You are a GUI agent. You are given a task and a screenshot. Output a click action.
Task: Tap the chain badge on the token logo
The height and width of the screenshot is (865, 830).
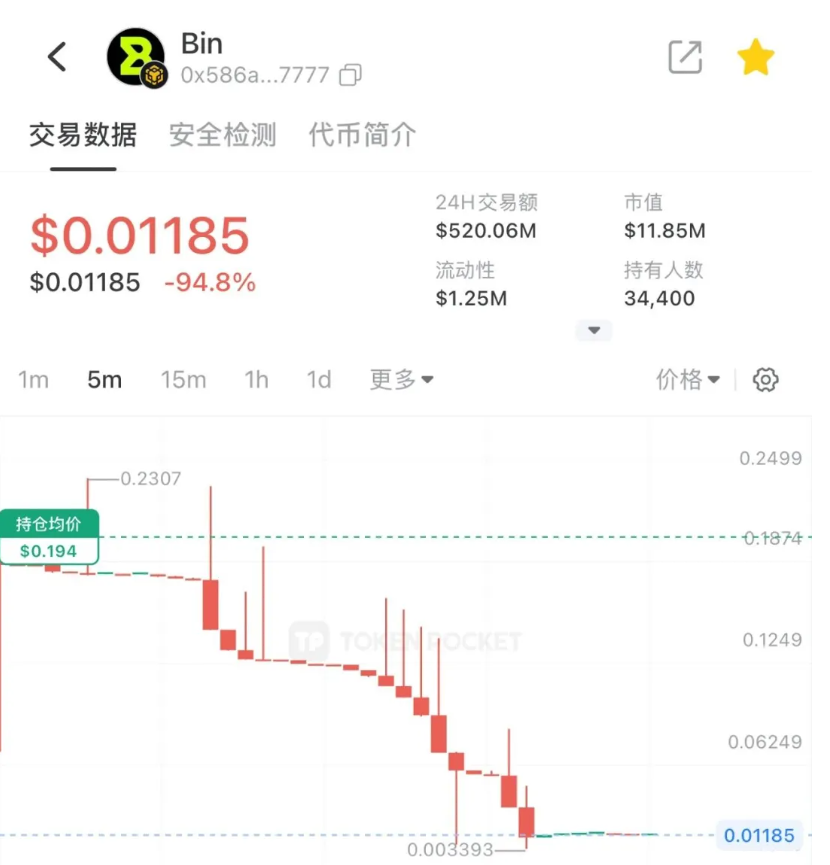tap(156, 74)
